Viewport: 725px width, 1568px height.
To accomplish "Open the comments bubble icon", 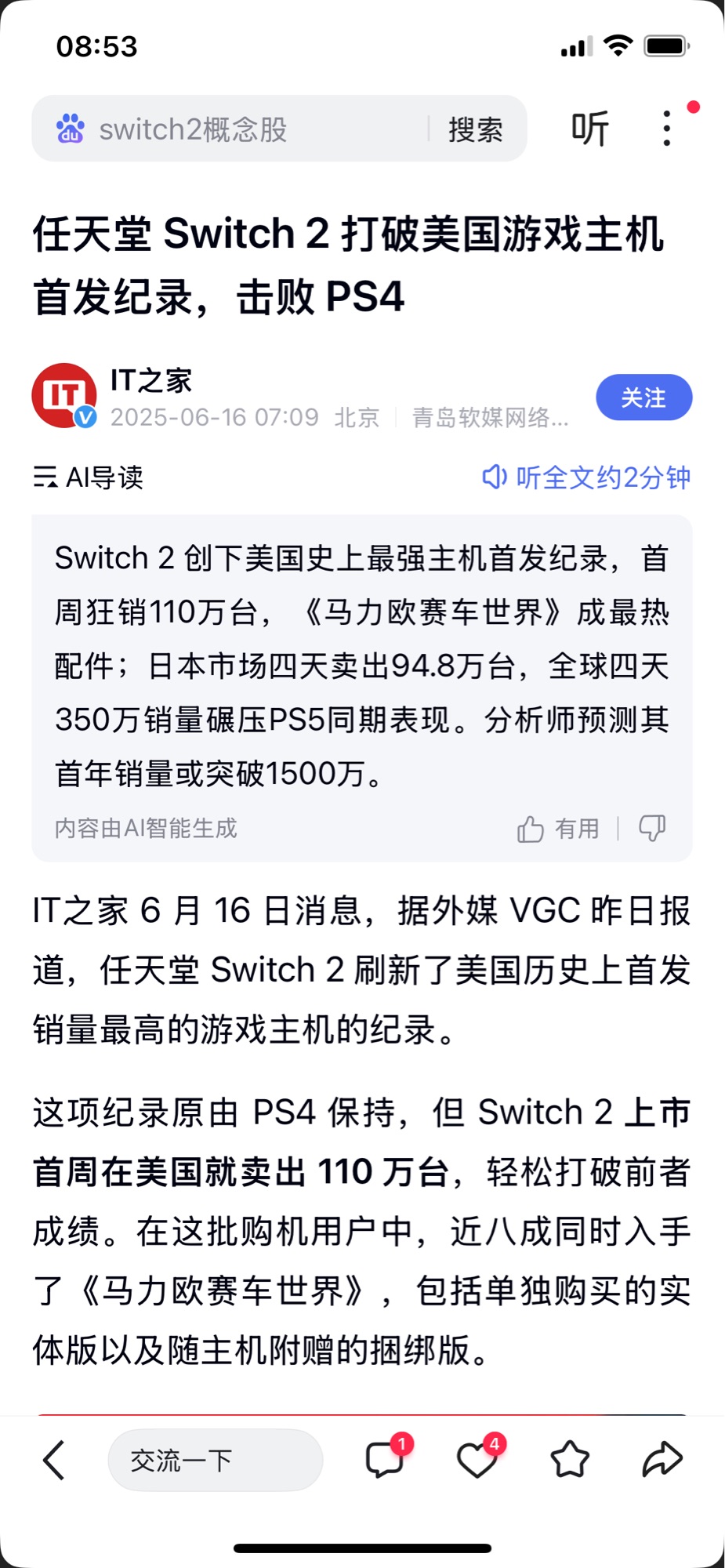I will pyautogui.click(x=385, y=1460).
